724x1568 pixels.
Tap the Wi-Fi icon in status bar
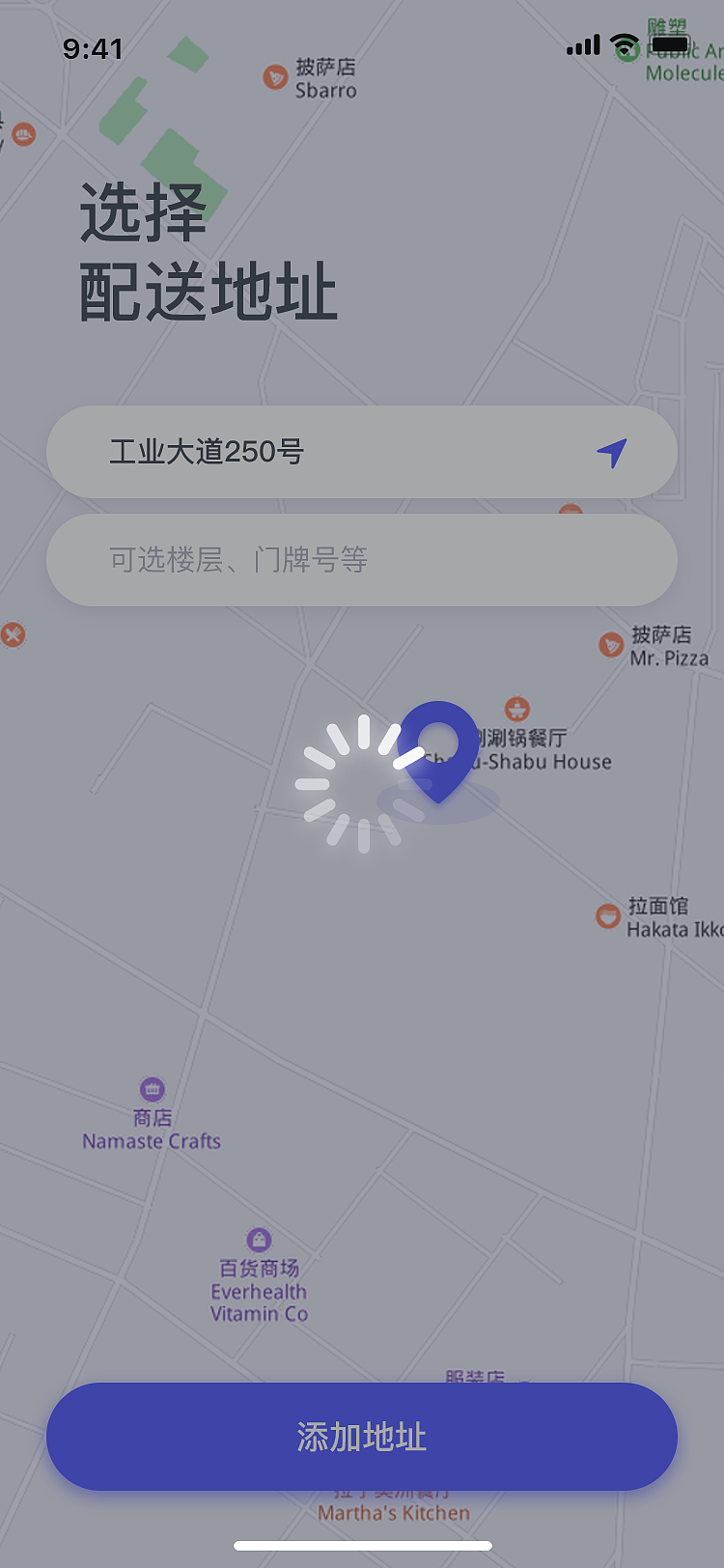pyautogui.click(x=623, y=46)
